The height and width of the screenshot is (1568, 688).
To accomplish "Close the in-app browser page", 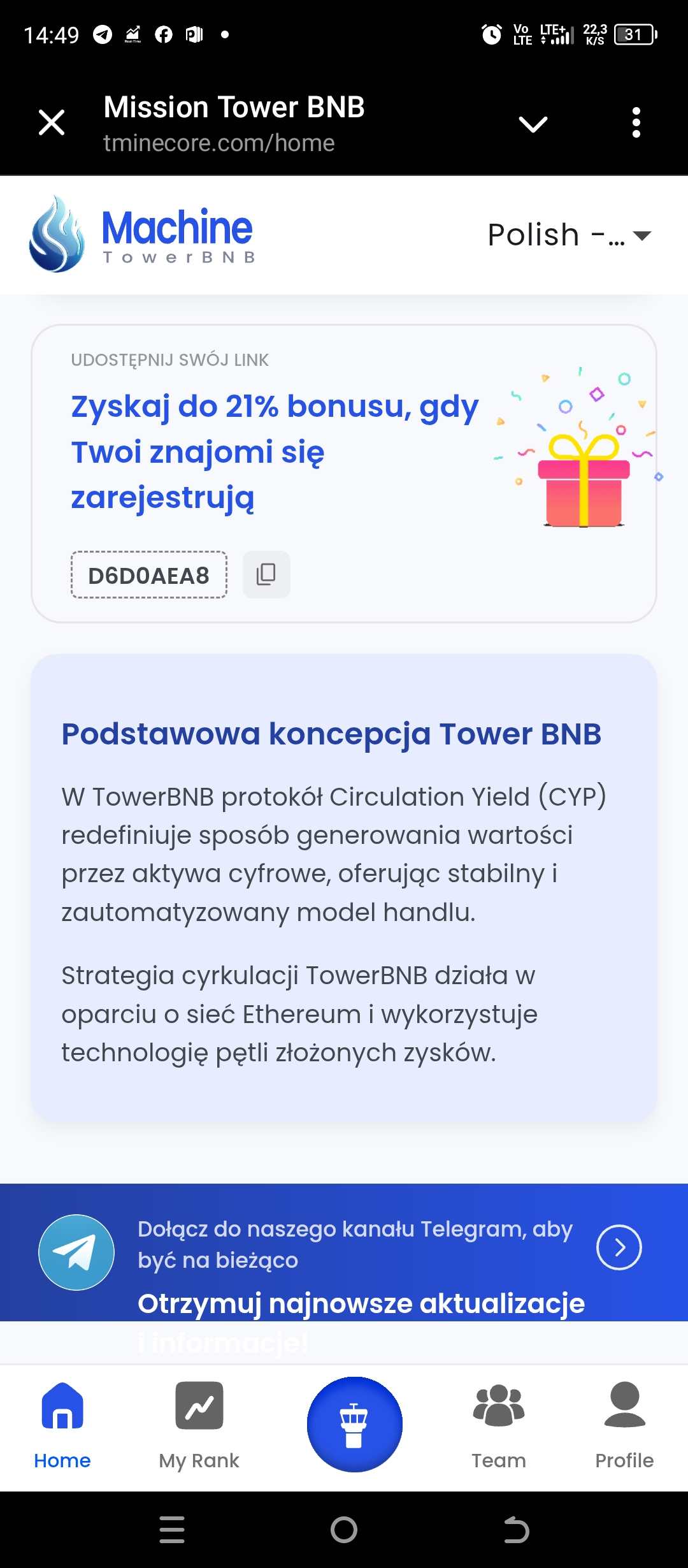I will (52, 122).
